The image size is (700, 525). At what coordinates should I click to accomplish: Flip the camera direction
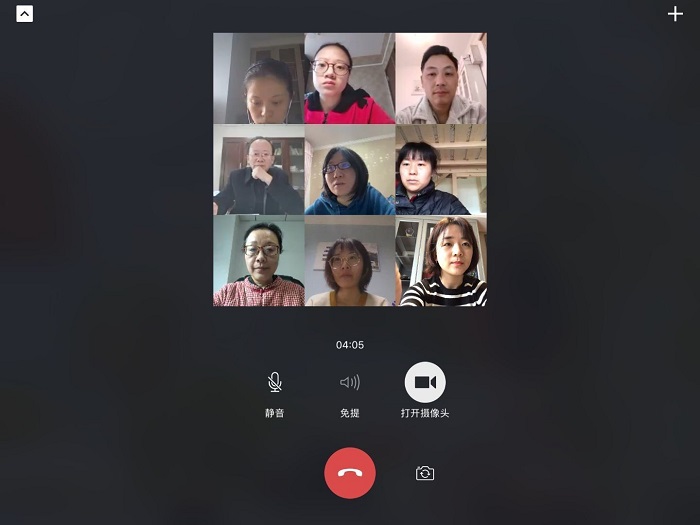point(425,473)
